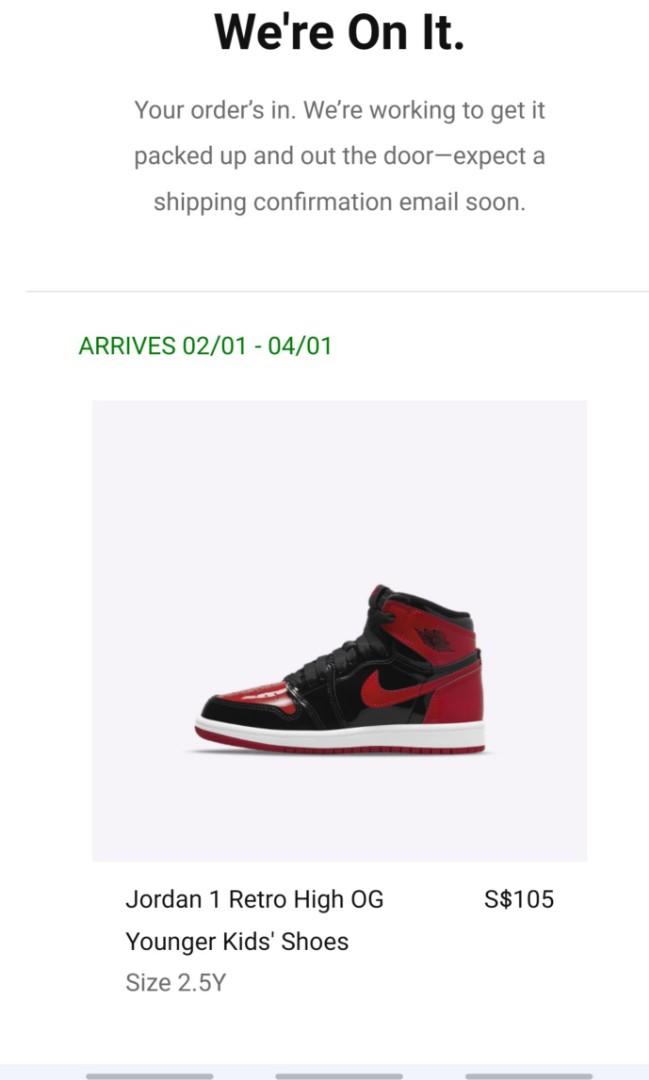This screenshot has height=1080, width=649.
Task: Open the Jordan 1 Retro High OG product image
Action: pos(340,630)
